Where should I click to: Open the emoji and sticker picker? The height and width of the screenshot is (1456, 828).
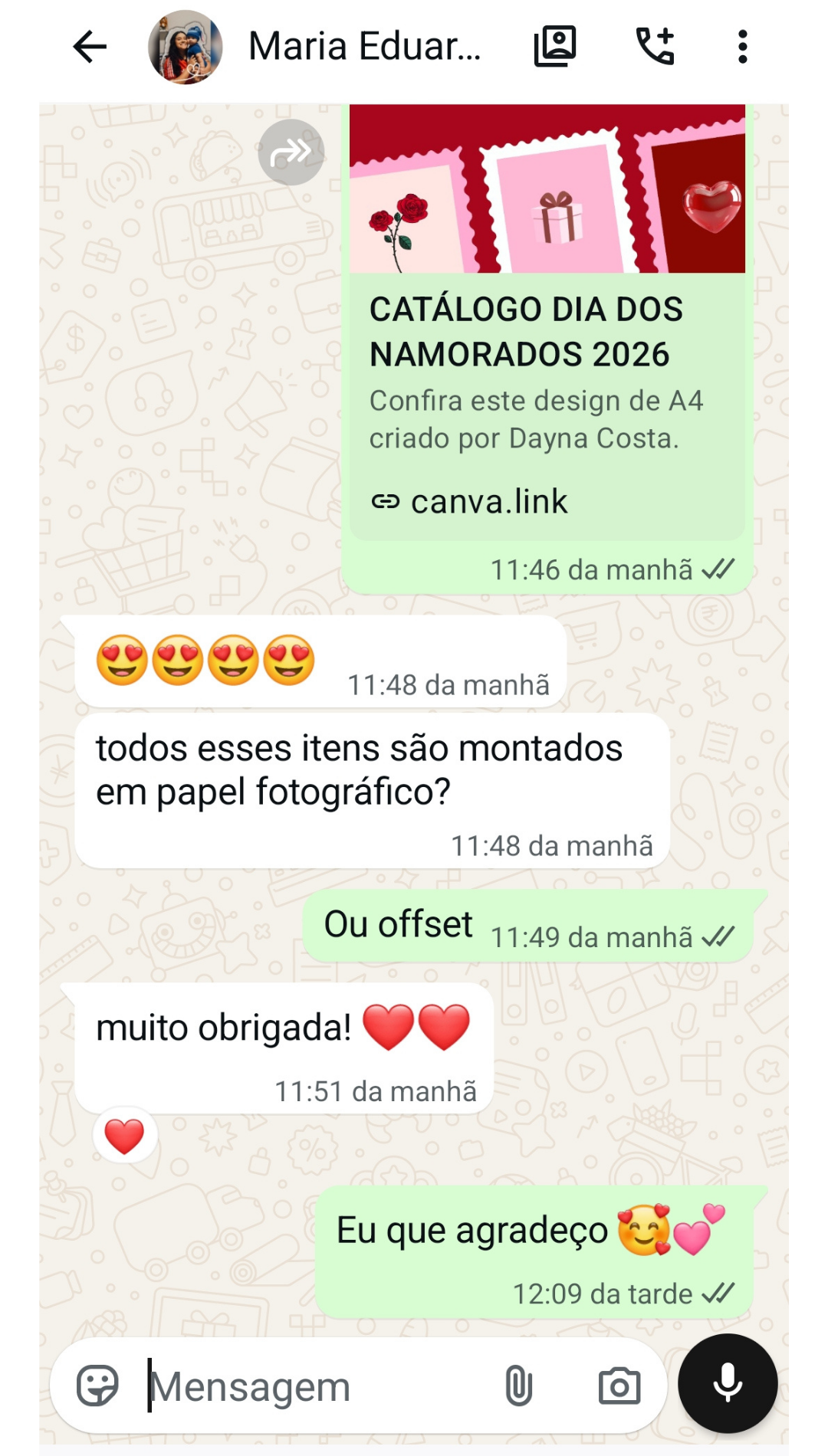click(97, 1385)
